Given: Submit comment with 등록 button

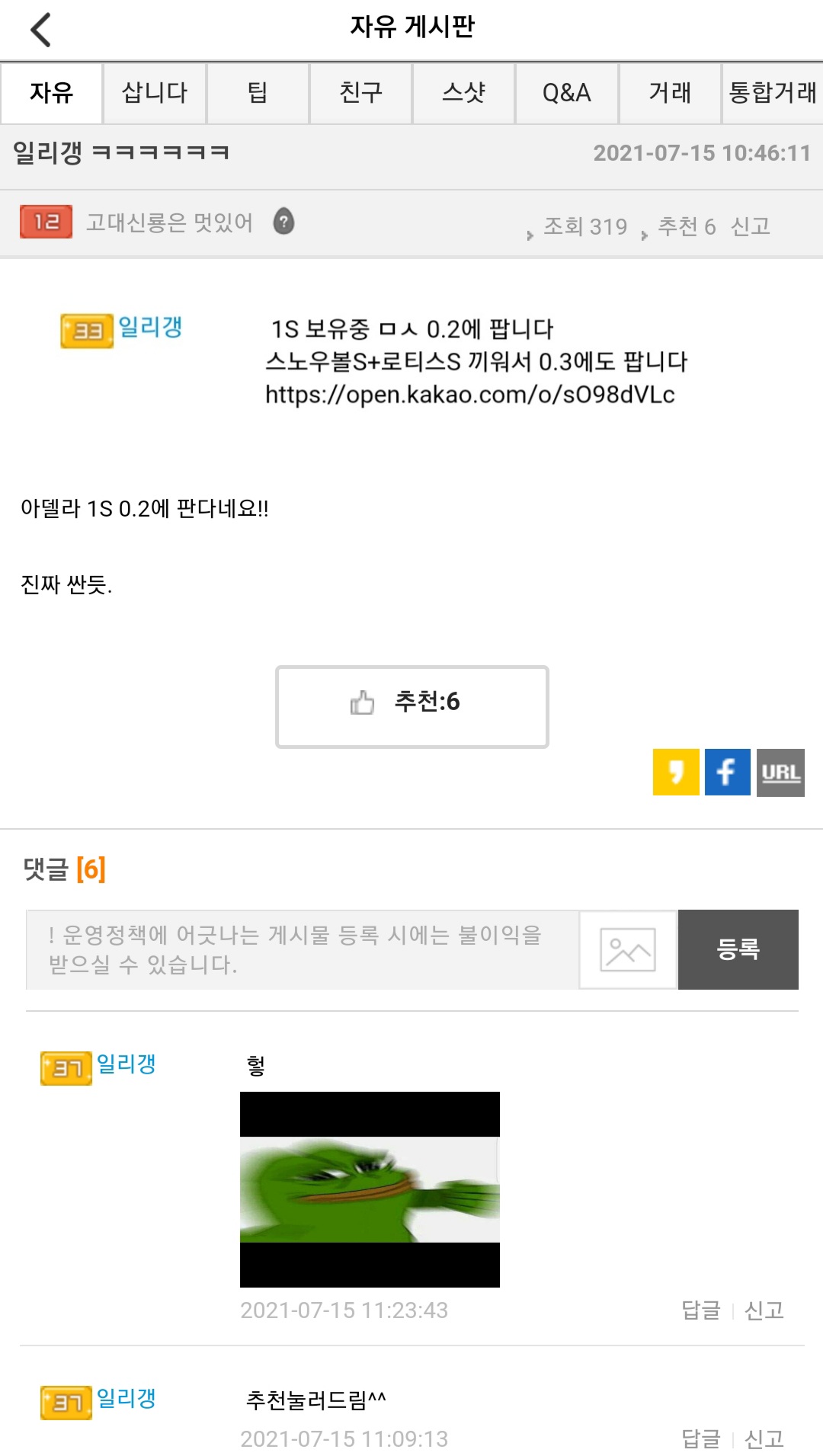Looking at the screenshot, I should tap(738, 949).
